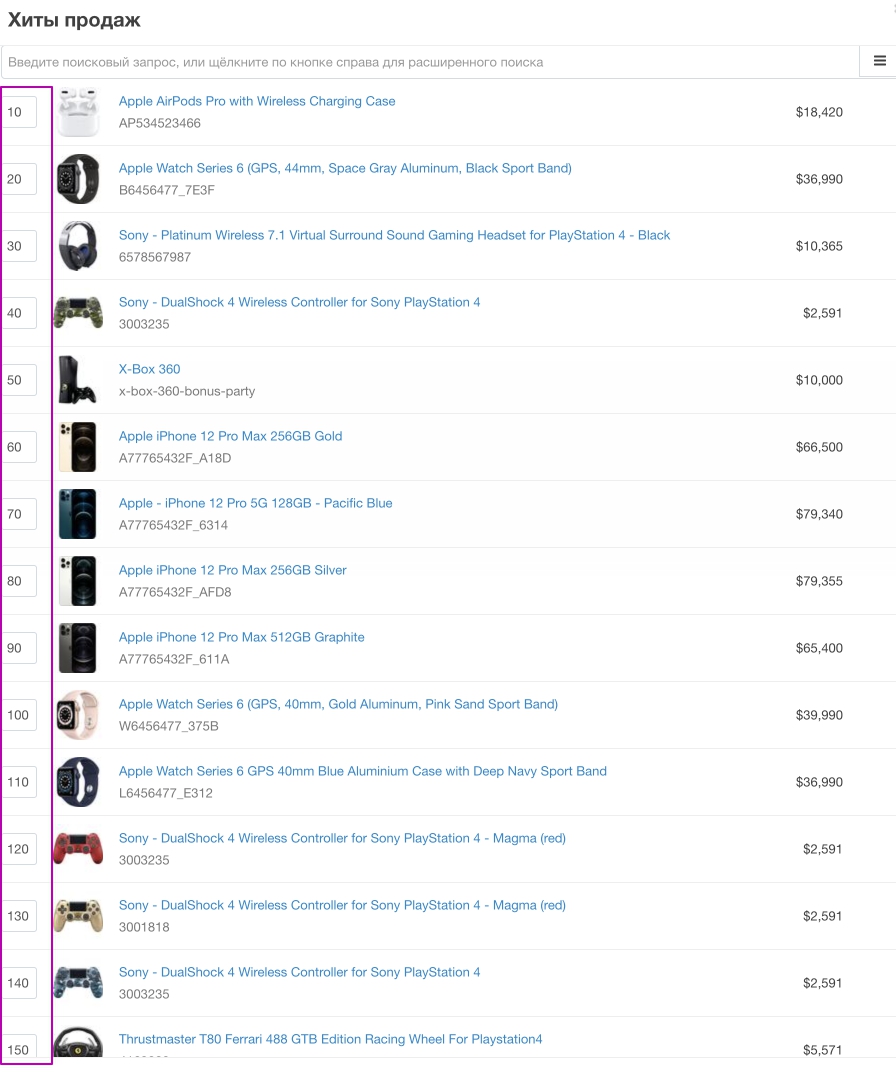This screenshot has height=1077, width=896.
Task: Open Apple Watch Series 6 Space Gray Aluminum
Action: point(345,168)
